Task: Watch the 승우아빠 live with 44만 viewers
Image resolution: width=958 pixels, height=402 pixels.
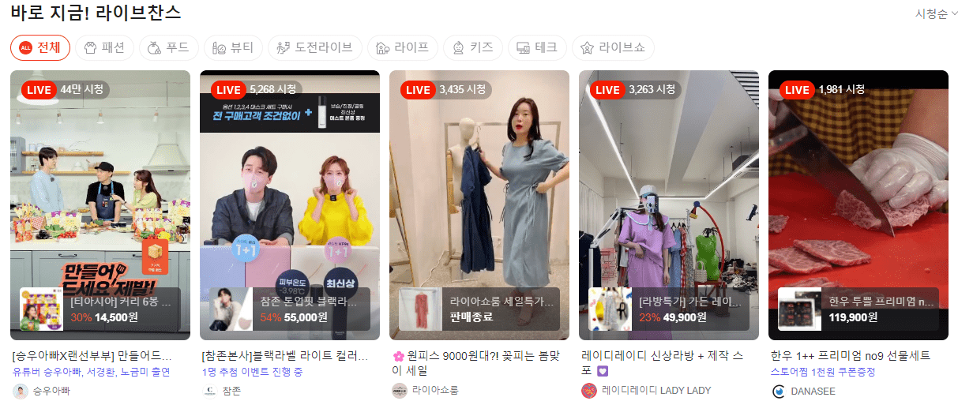Action: 100,180
